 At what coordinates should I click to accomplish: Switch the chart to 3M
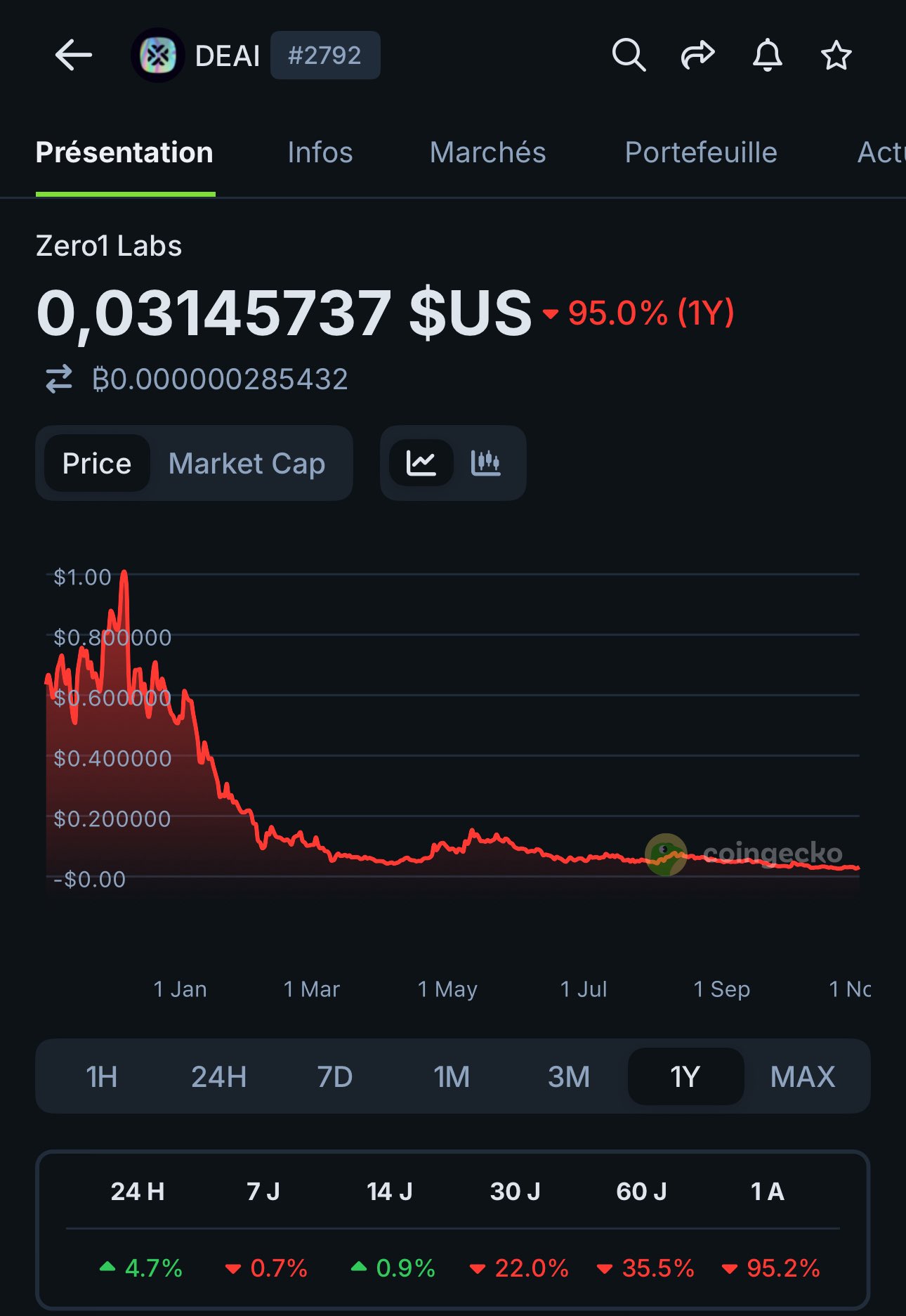coord(568,1076)
